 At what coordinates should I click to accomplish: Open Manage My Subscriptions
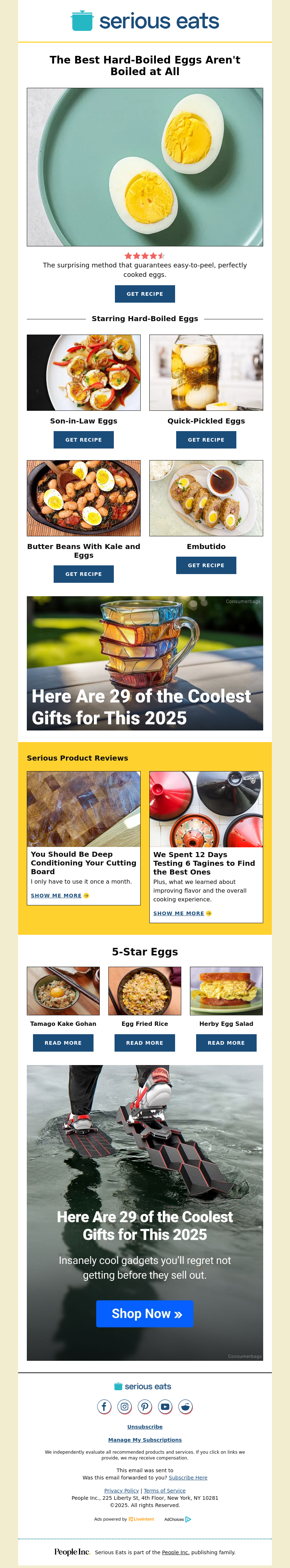[145, 1440]
